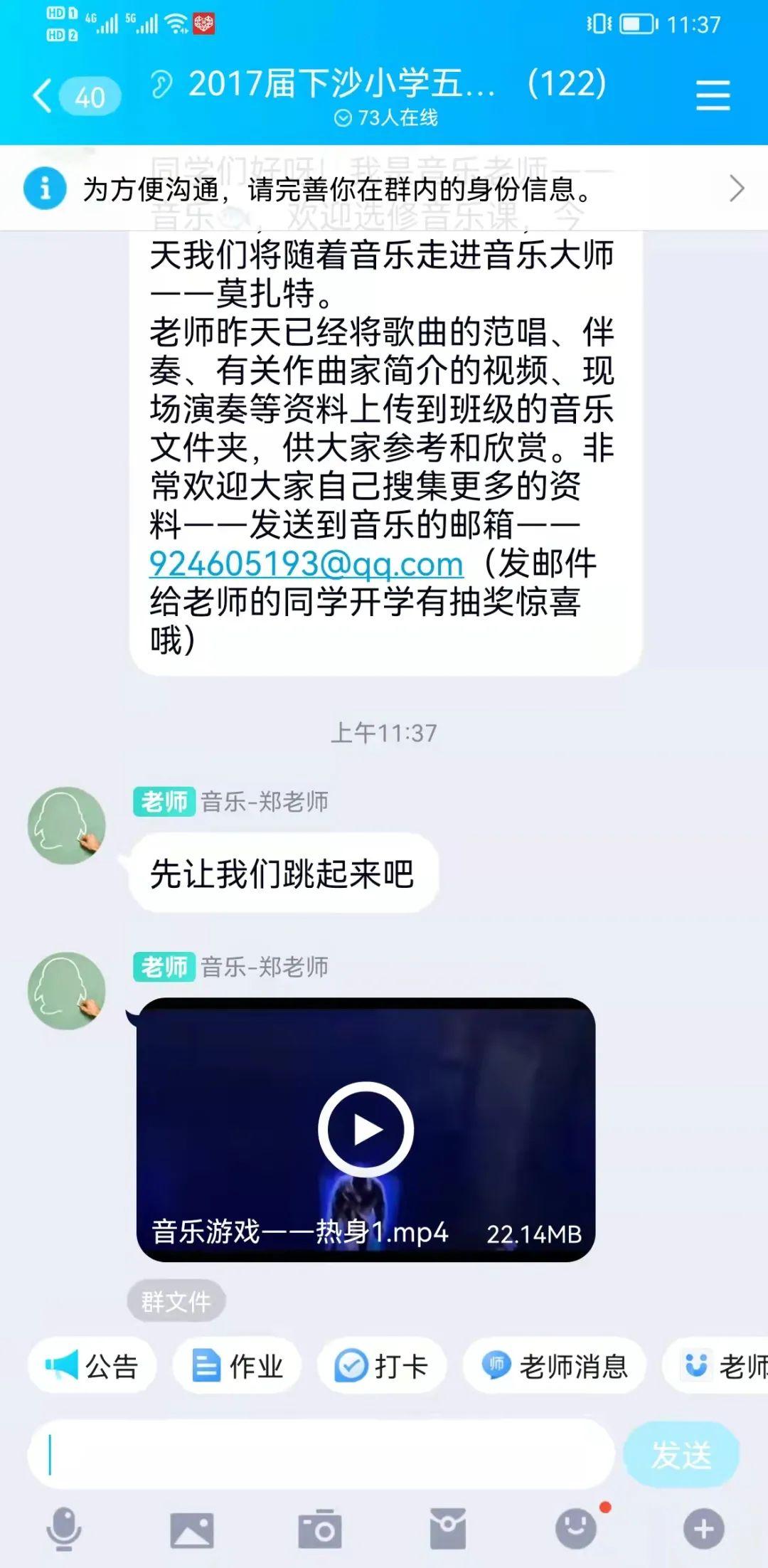
Task: Show 老师消息 teacher messages
Action: (555, 1366)
